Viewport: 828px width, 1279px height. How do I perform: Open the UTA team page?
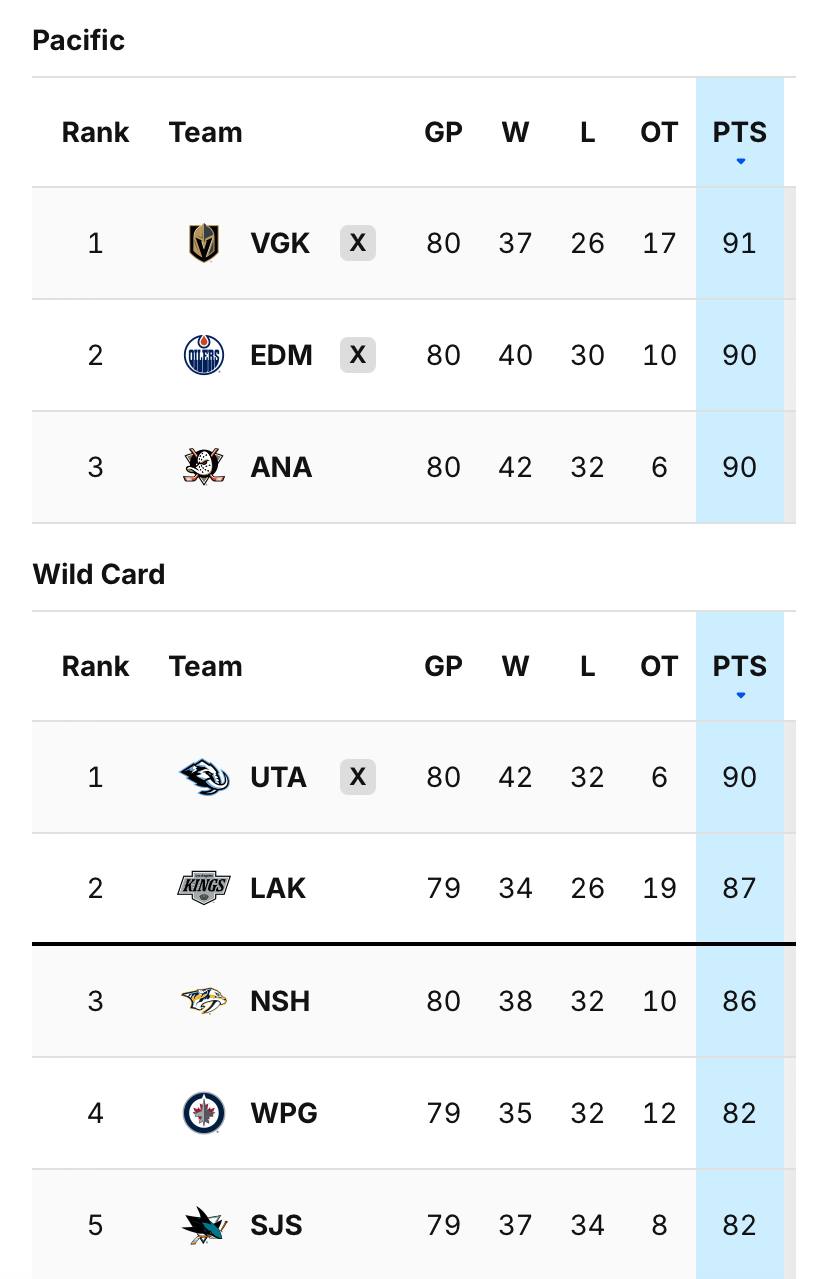[278, 777]
